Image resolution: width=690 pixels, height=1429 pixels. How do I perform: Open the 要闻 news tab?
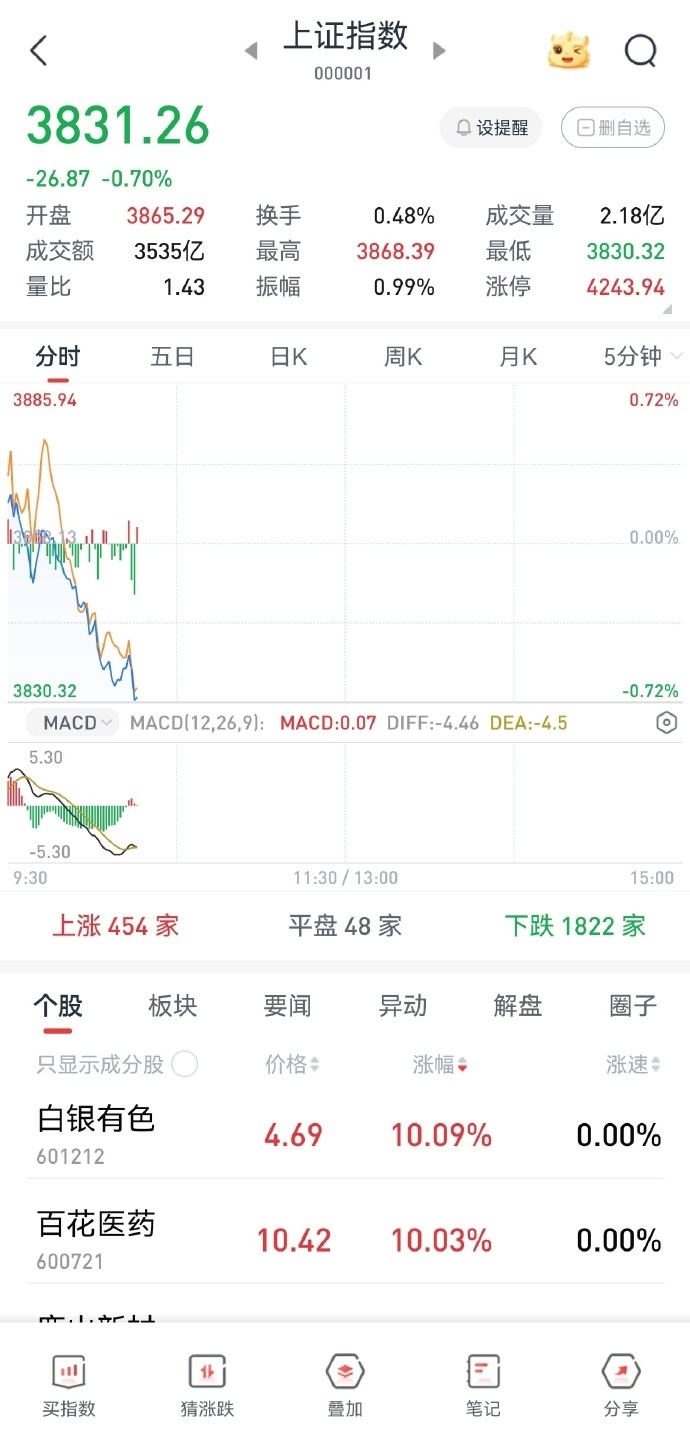[x=287, y=1006]
